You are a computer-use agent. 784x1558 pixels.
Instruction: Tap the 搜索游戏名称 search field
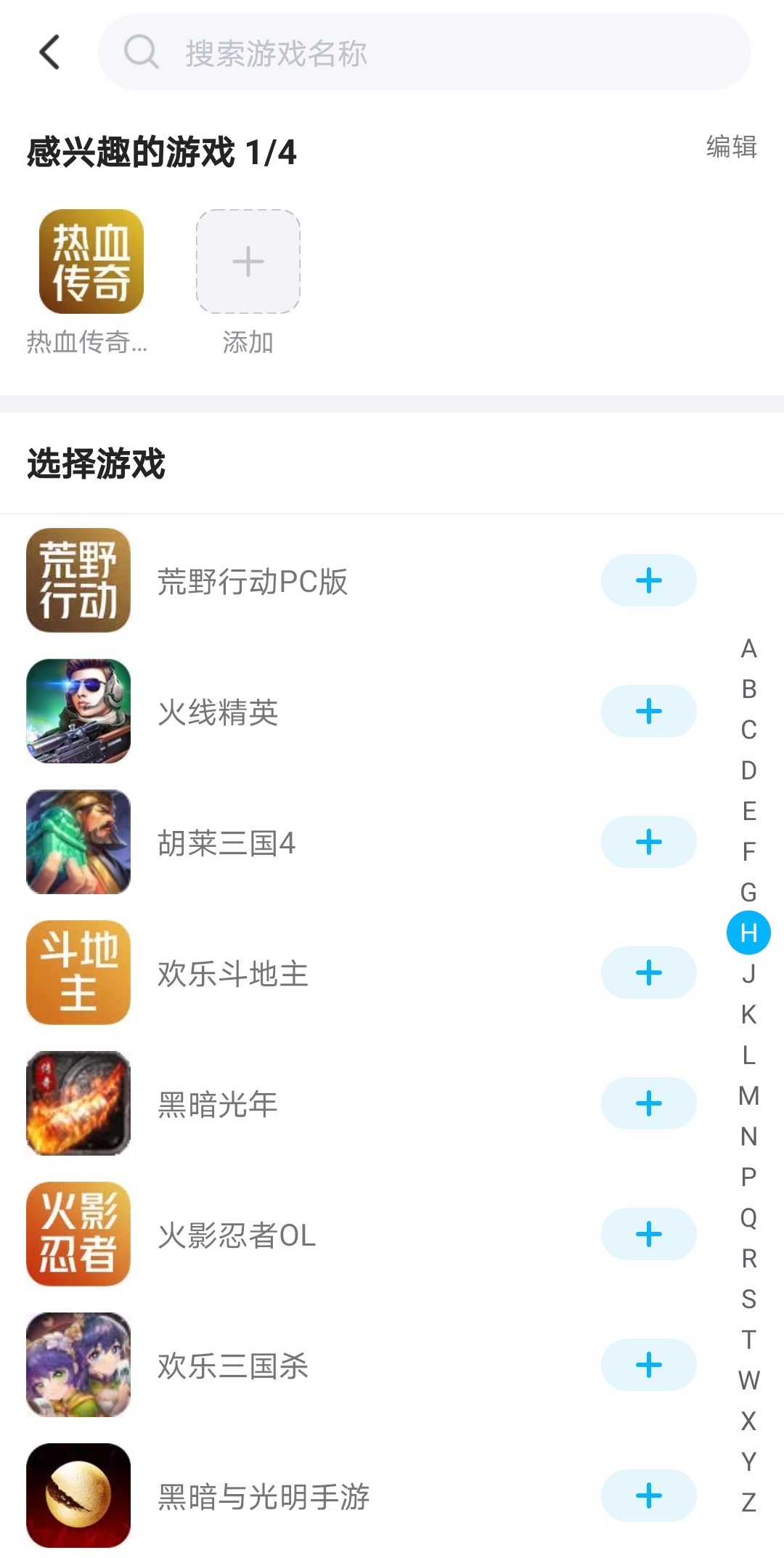[424, 52]
